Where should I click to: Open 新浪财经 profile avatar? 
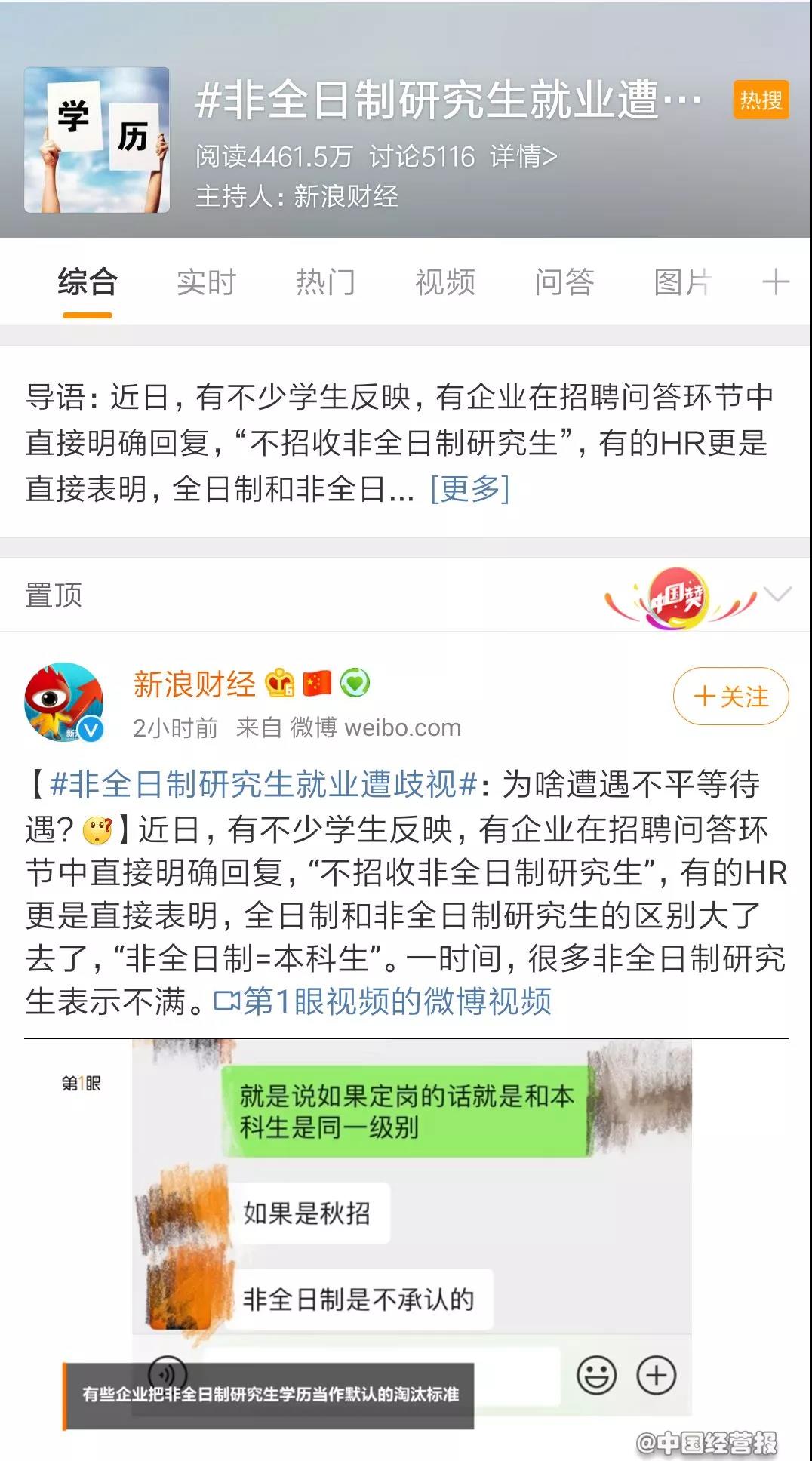click(63, 702)
